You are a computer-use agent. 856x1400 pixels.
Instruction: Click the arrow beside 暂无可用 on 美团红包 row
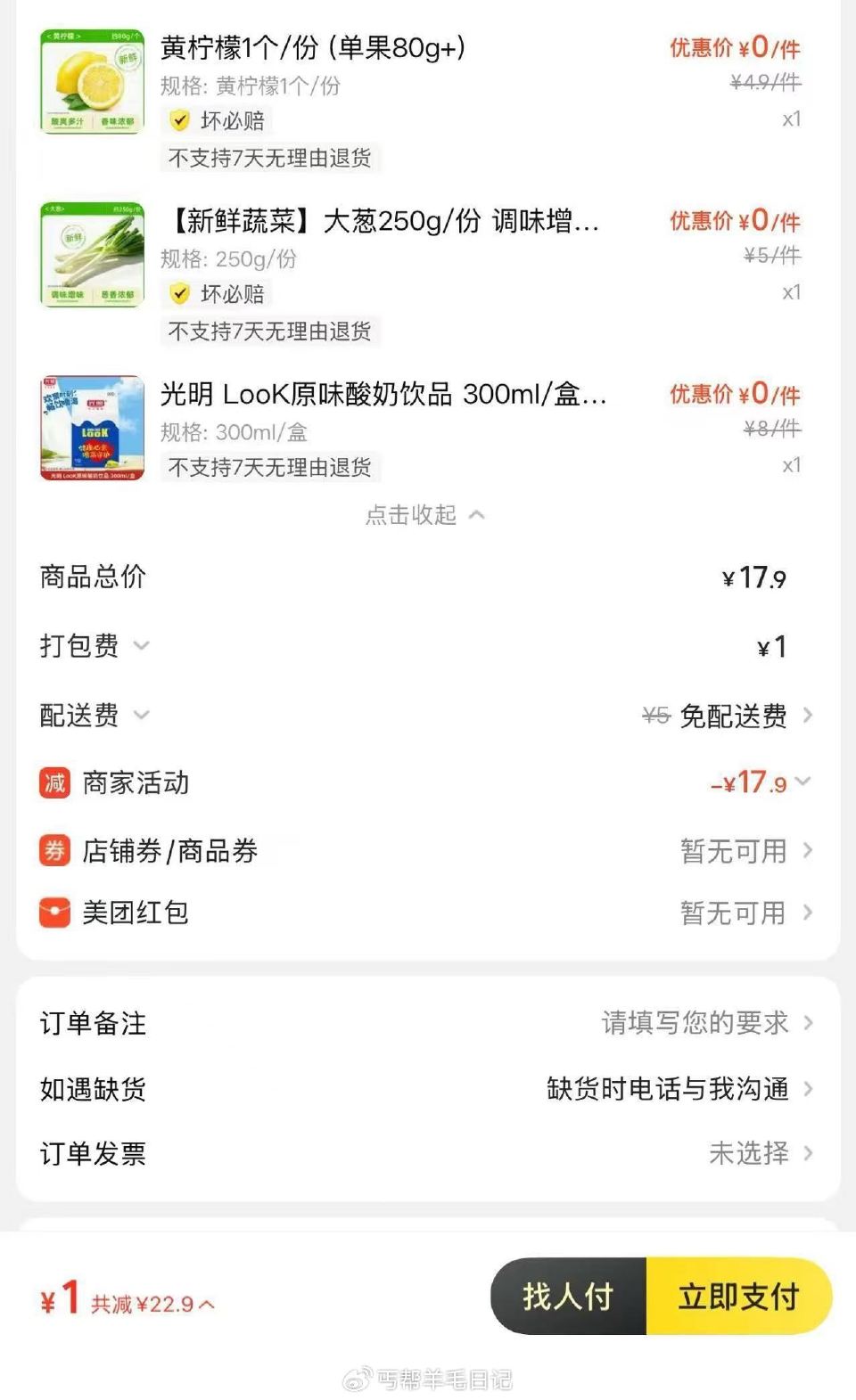(807, 912)
